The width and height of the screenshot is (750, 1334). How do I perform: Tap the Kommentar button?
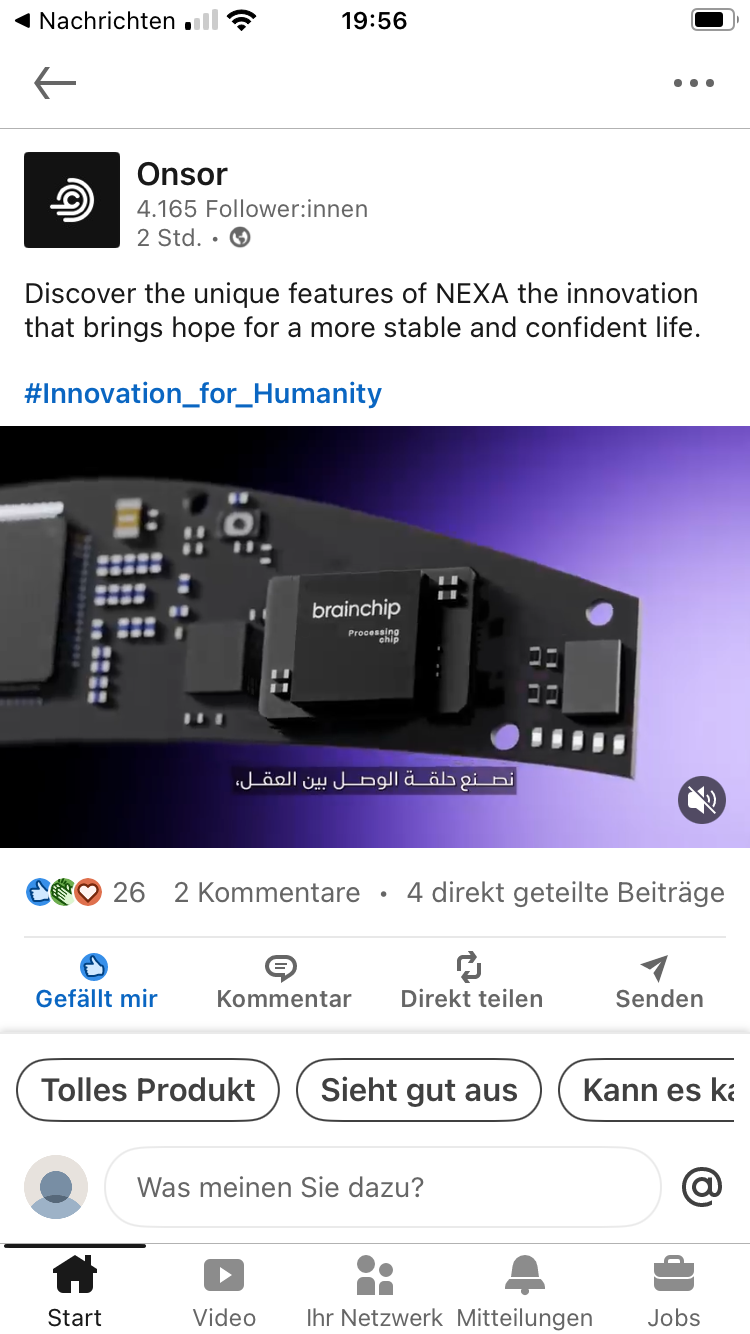click(284, 982)
